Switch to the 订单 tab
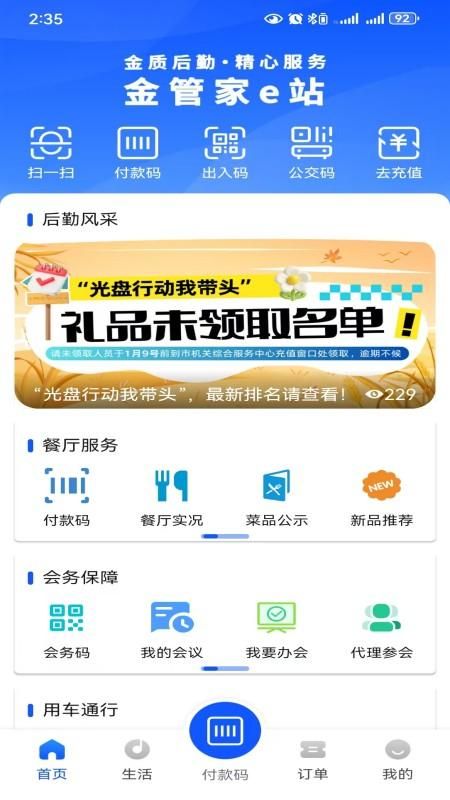Screen dimensions: 450x800 [x=312, y=760]
